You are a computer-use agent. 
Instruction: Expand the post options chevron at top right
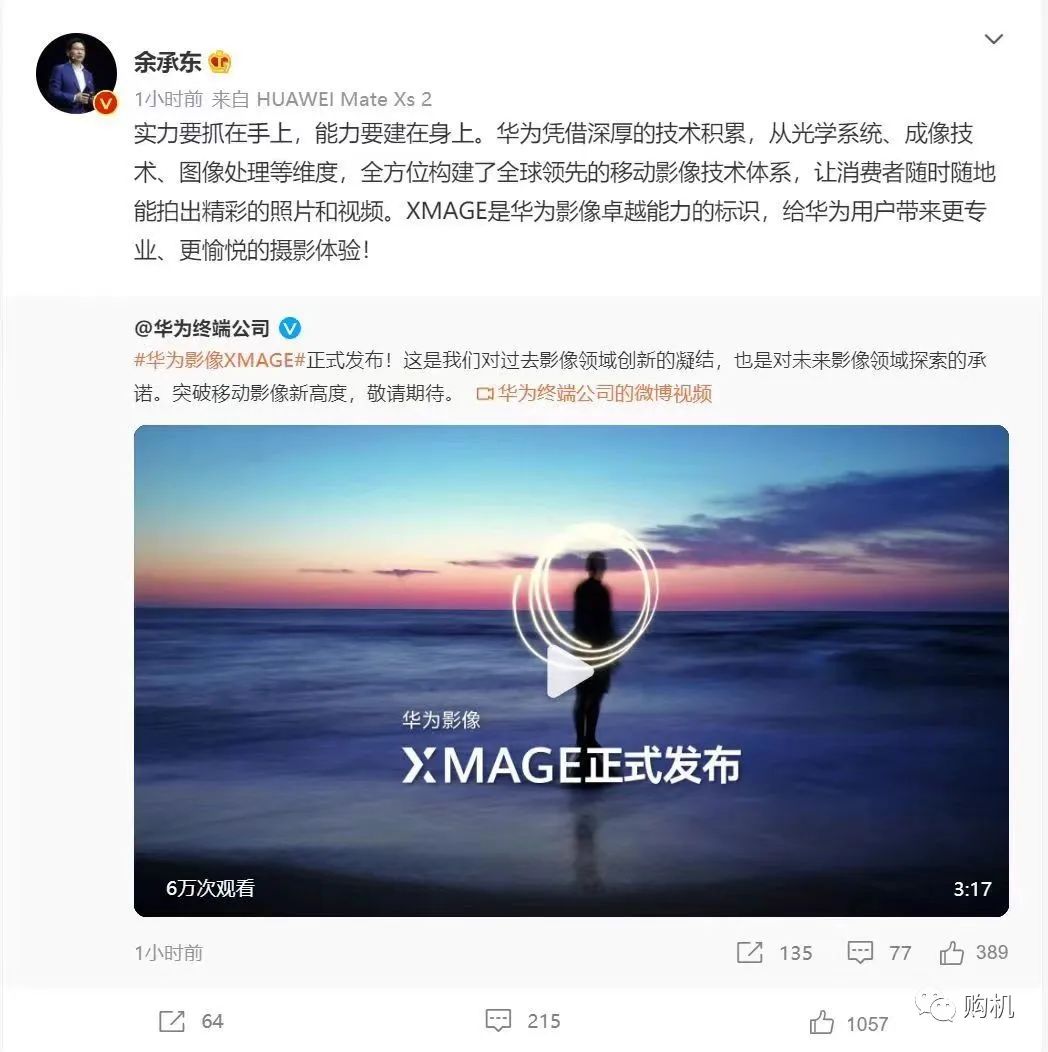[x=993, y=38]
